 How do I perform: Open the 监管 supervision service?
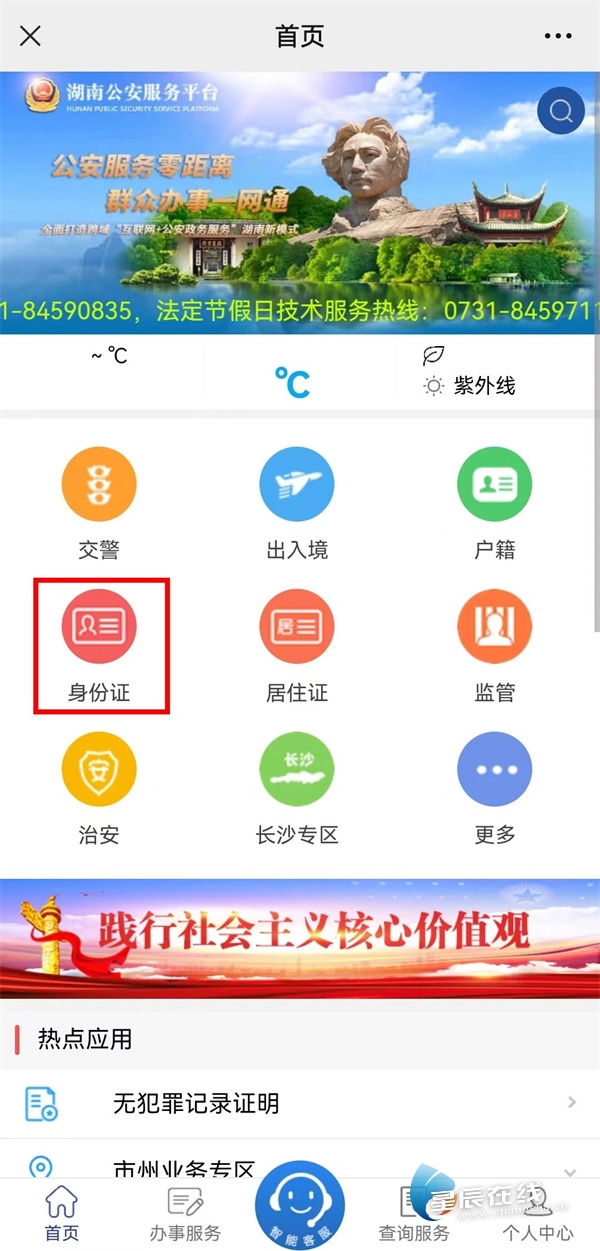click(495, 645)
